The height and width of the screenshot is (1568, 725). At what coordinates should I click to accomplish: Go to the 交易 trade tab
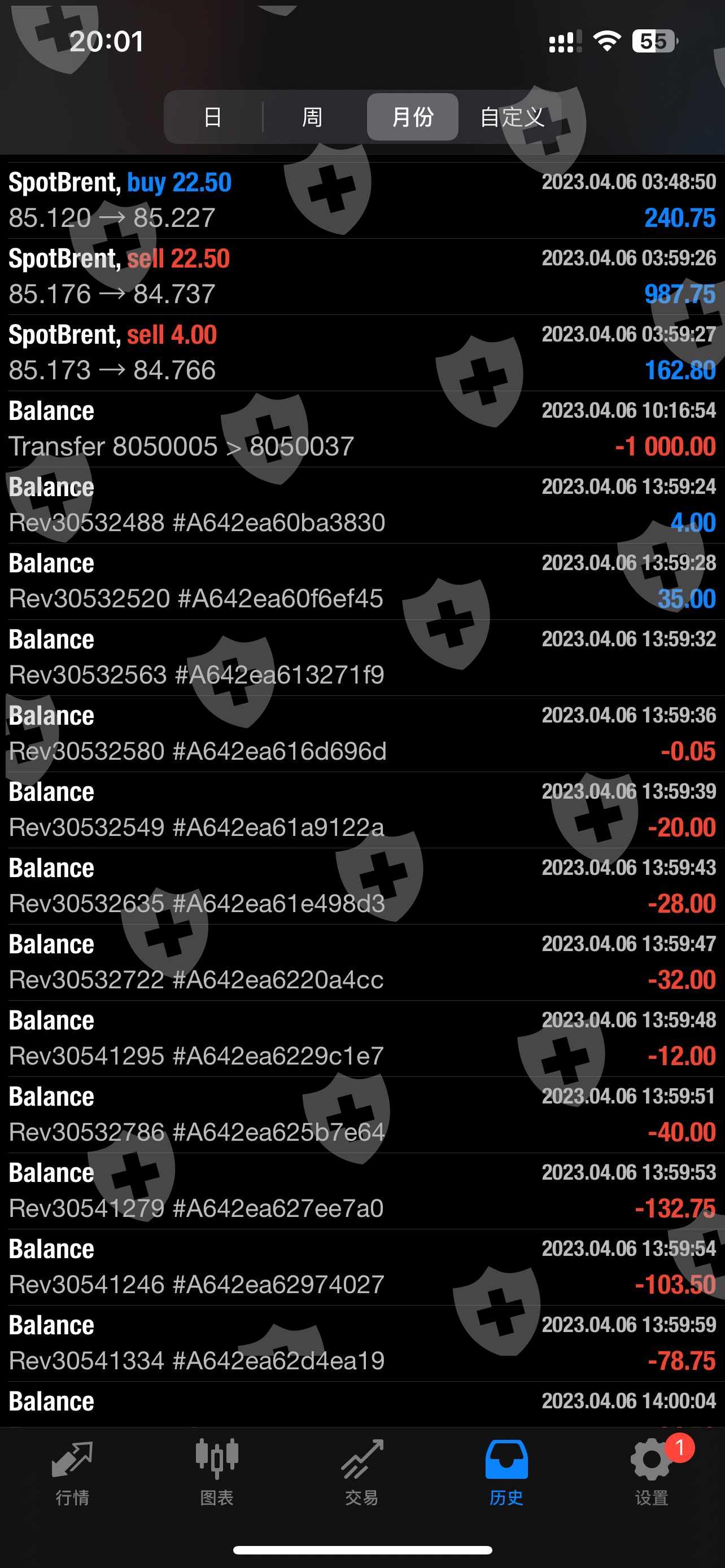pos(361,1470)
